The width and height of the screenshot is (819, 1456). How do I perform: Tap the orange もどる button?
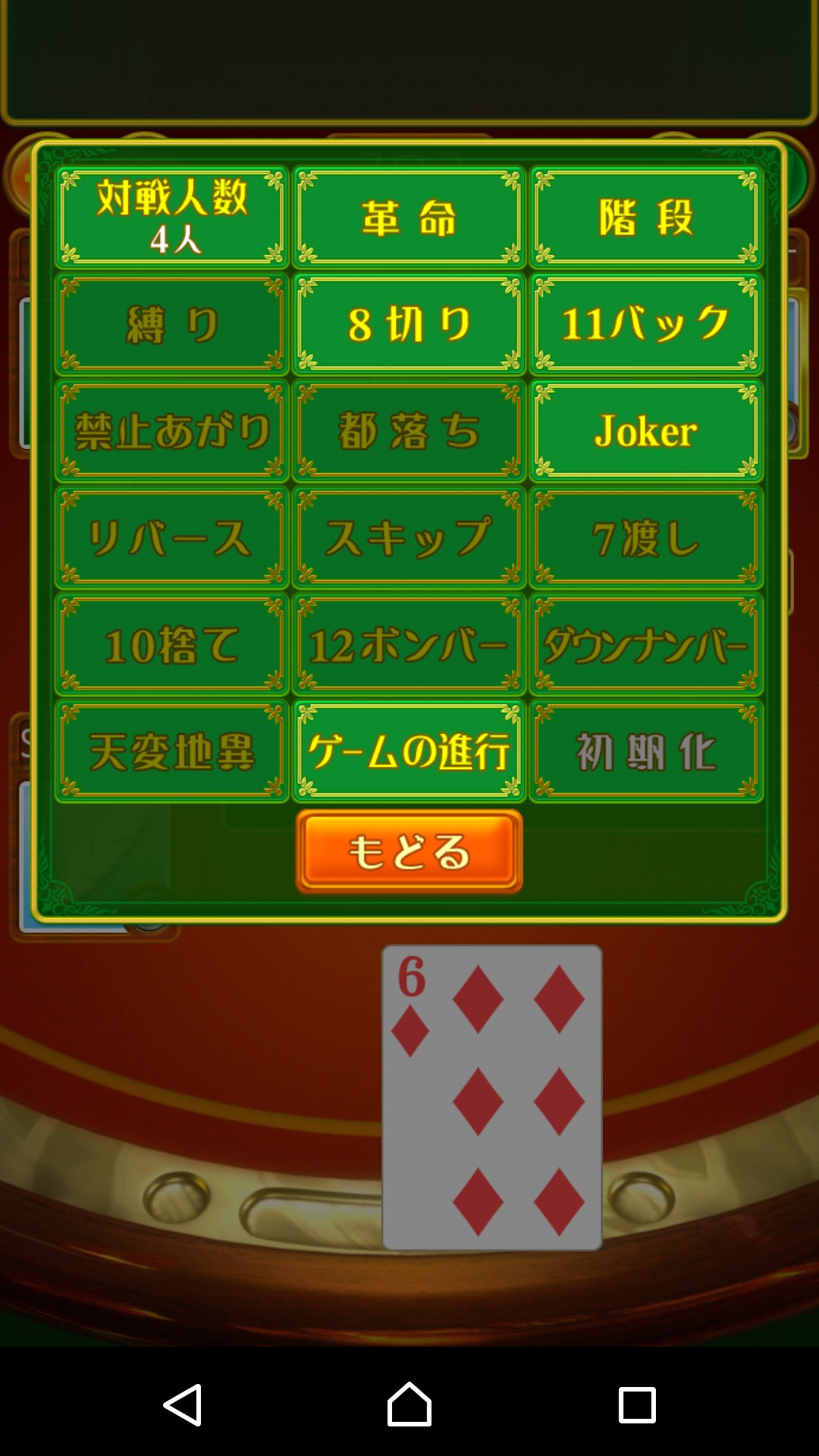pos(409,851)
